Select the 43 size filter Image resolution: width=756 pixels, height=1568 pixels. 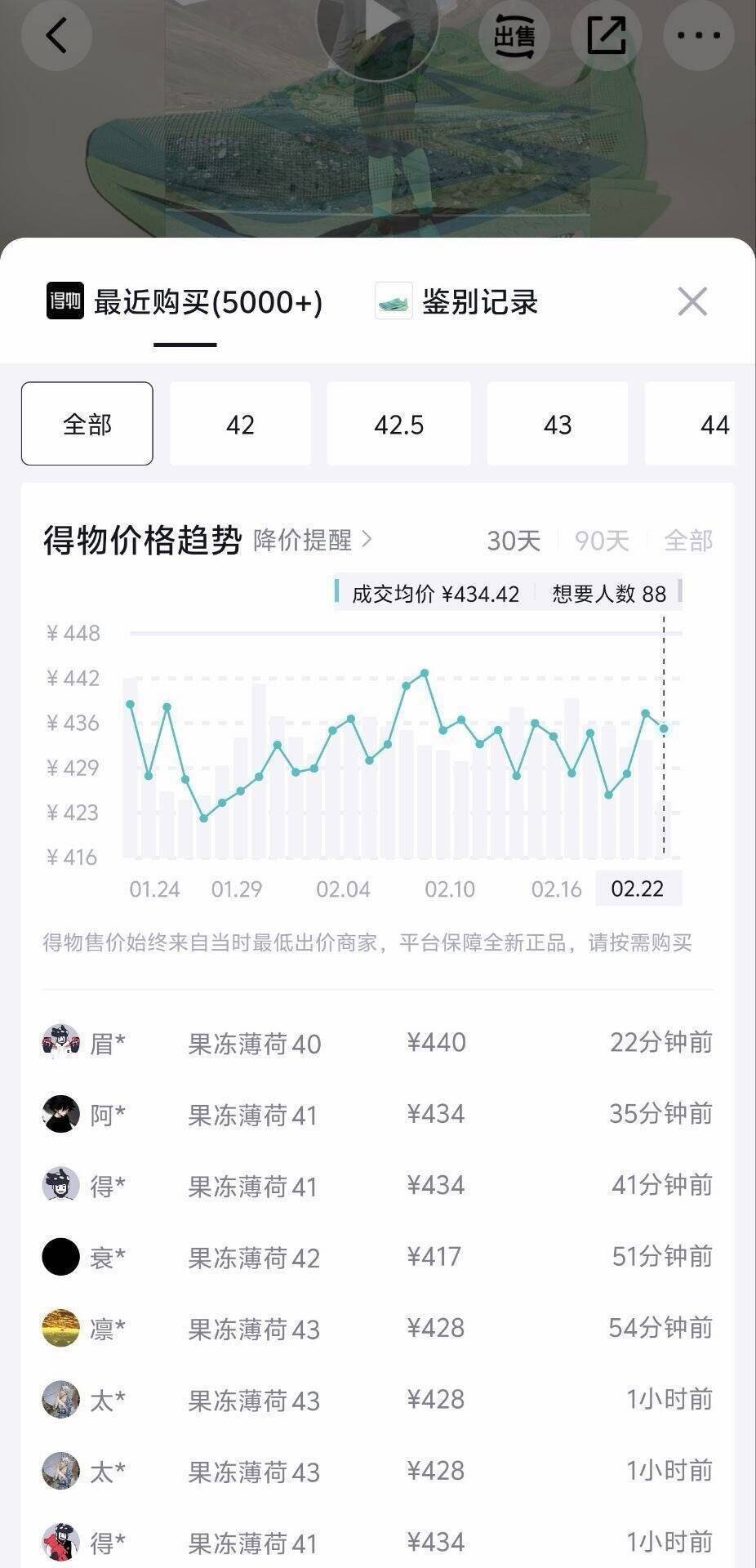point(558,423)
